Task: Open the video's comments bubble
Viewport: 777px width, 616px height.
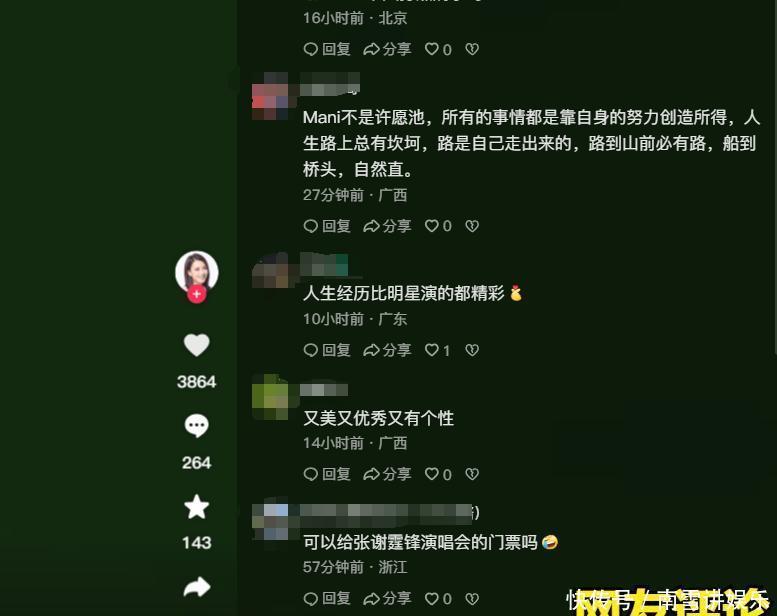Action: click(197, 426)
